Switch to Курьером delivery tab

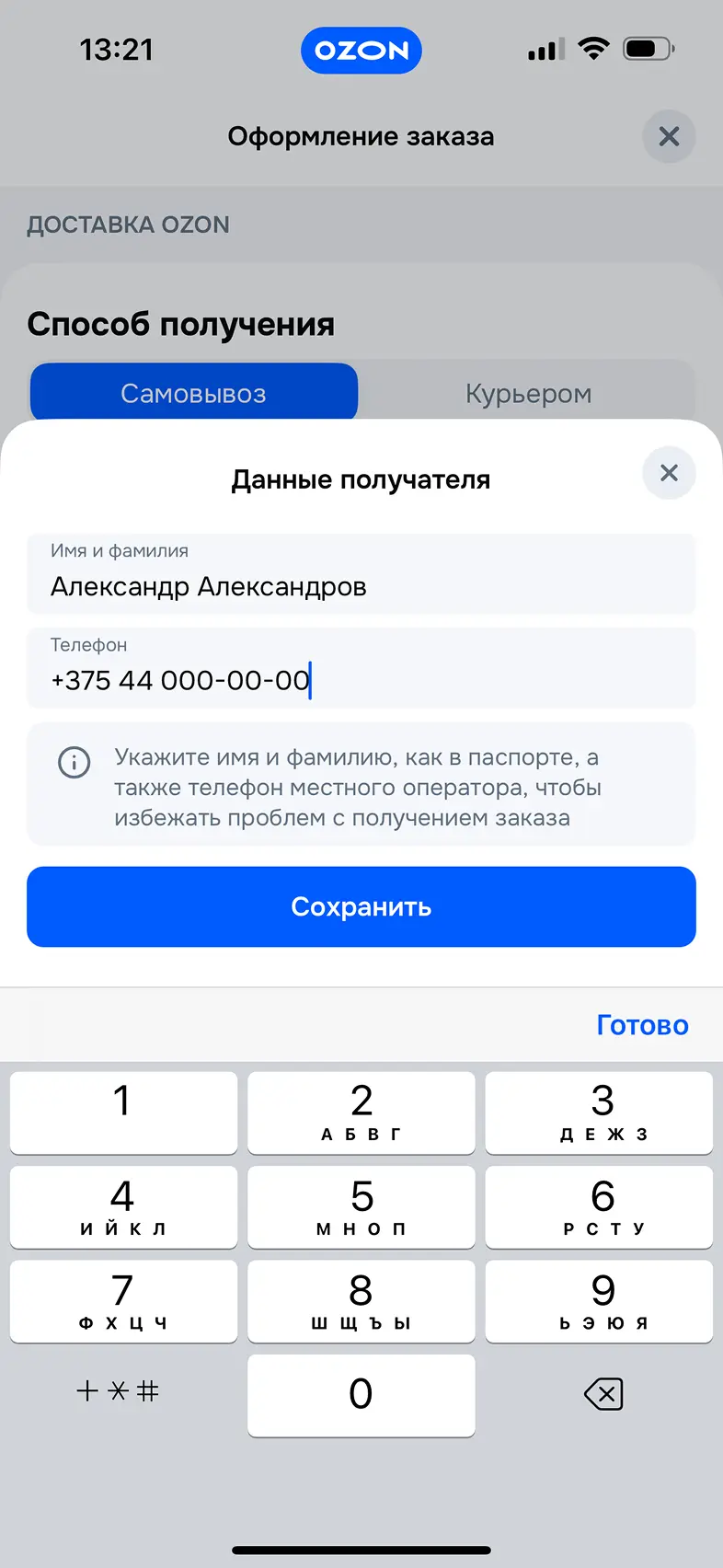528,394
